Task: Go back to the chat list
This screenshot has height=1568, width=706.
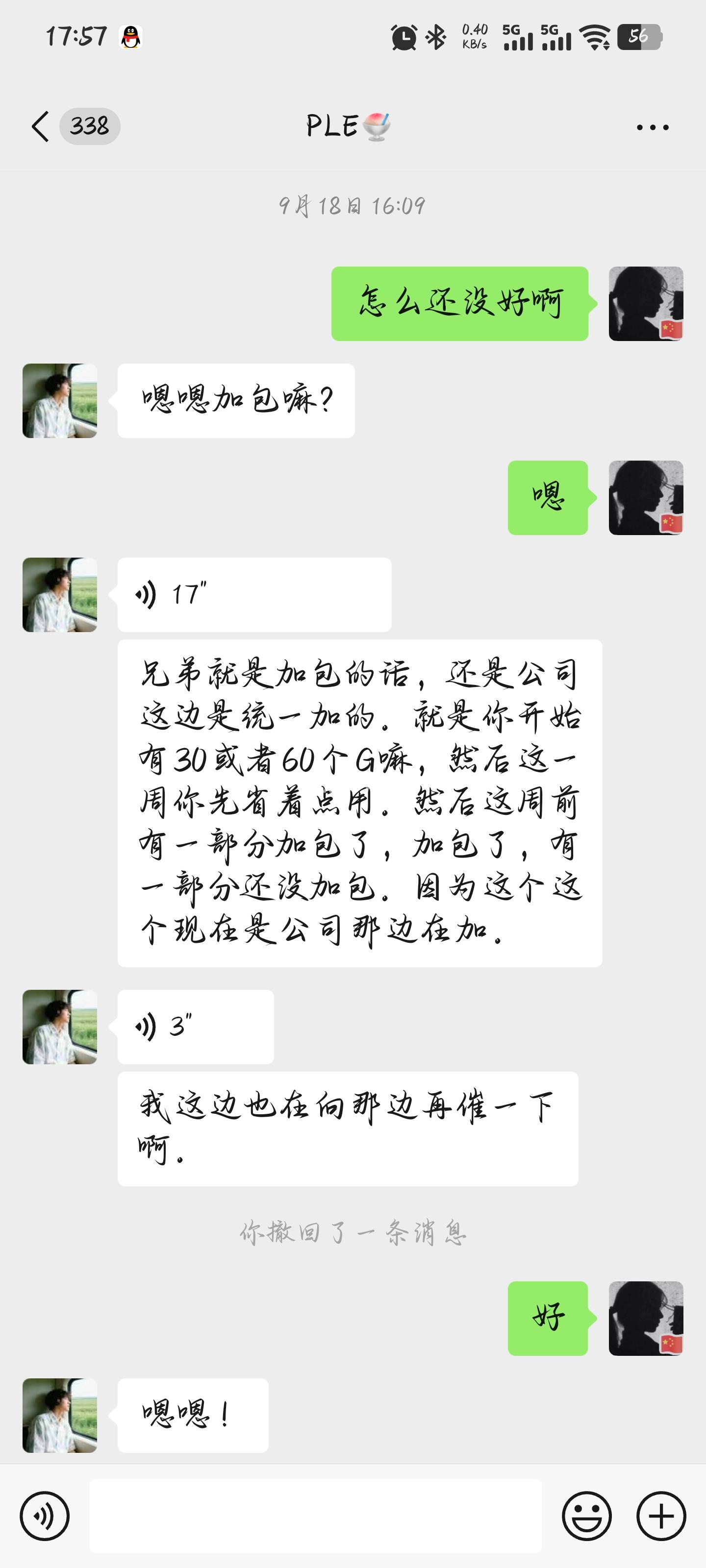Action: (40, 126)
